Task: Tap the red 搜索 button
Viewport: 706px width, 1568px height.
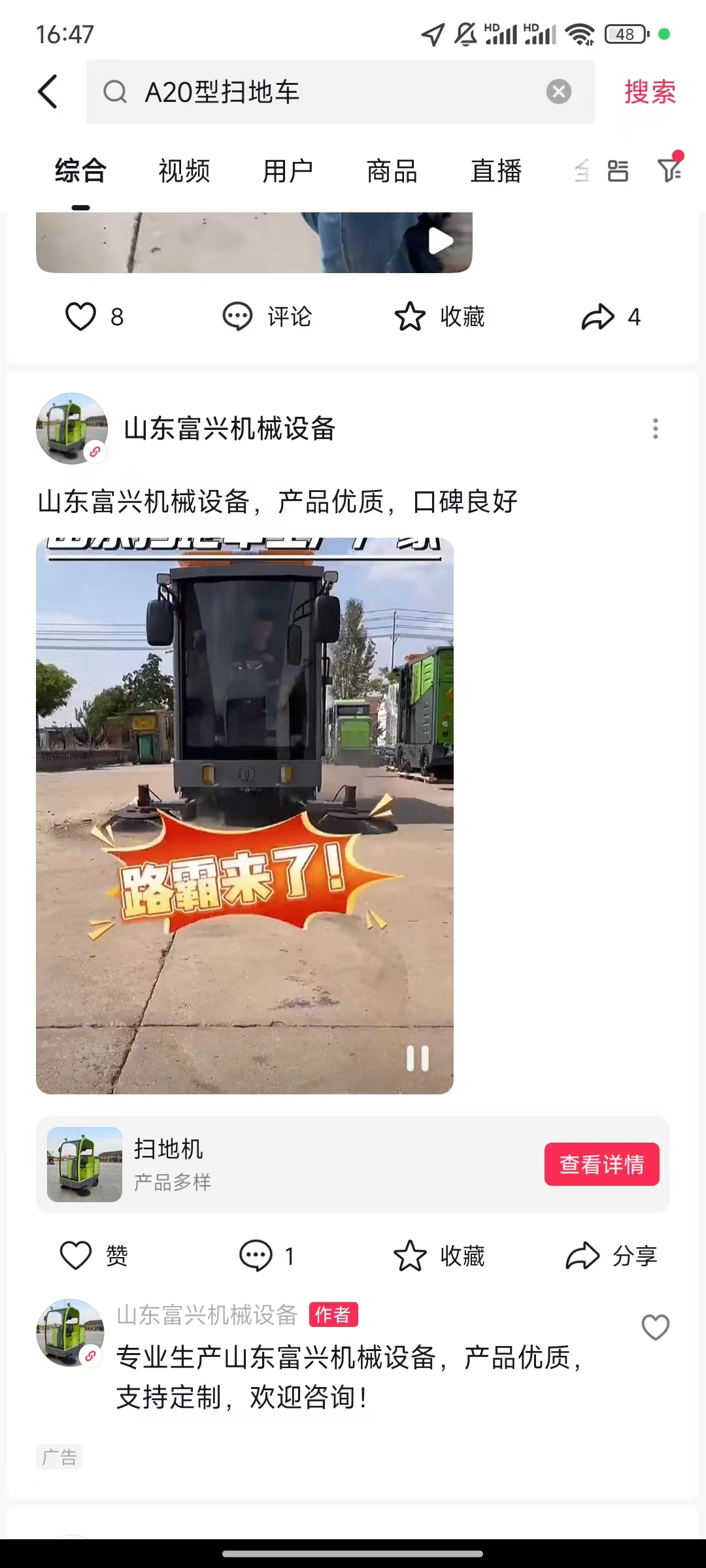Action: pos(650,91)
